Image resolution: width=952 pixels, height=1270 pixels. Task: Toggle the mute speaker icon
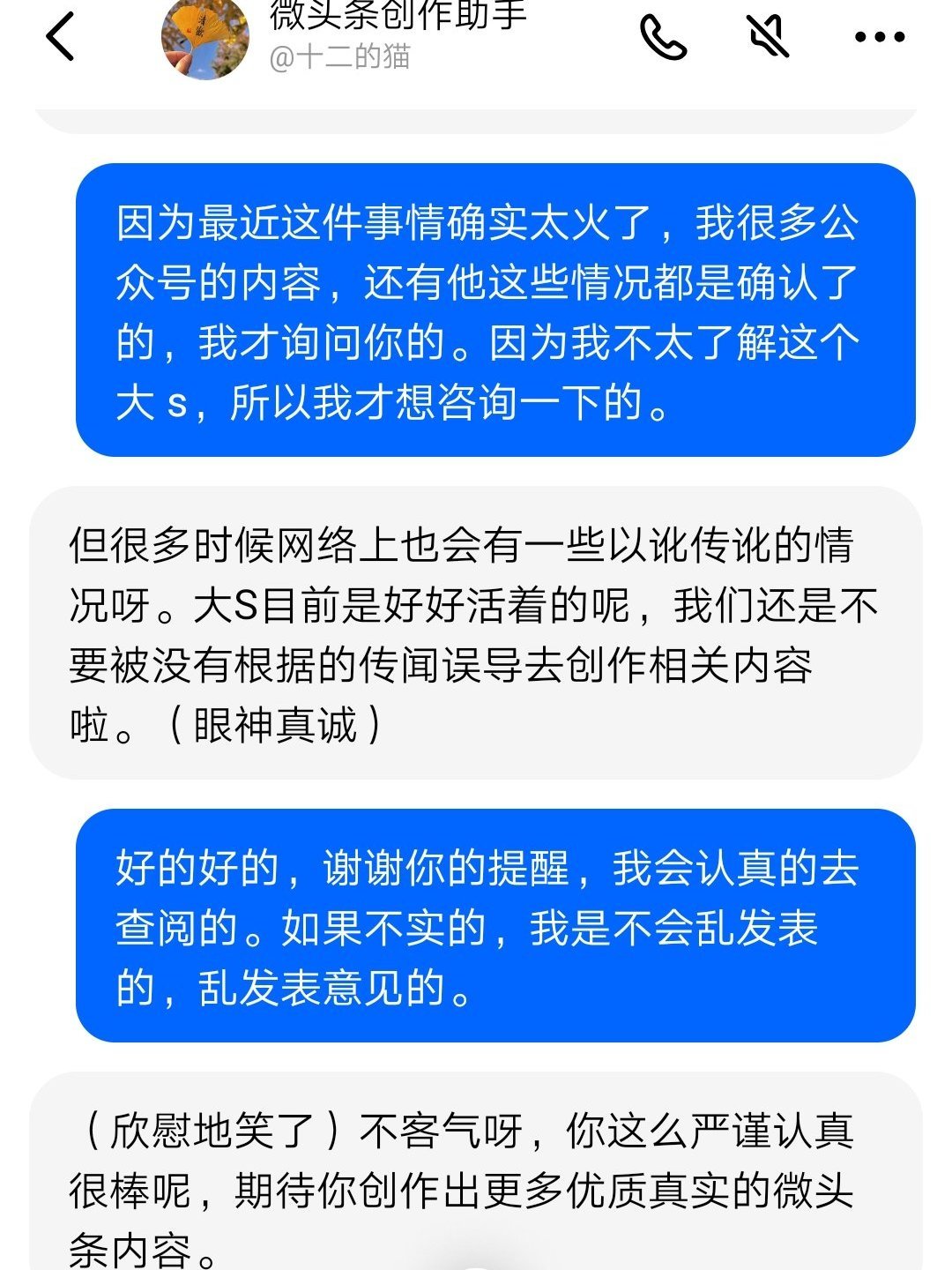point(769,38)
